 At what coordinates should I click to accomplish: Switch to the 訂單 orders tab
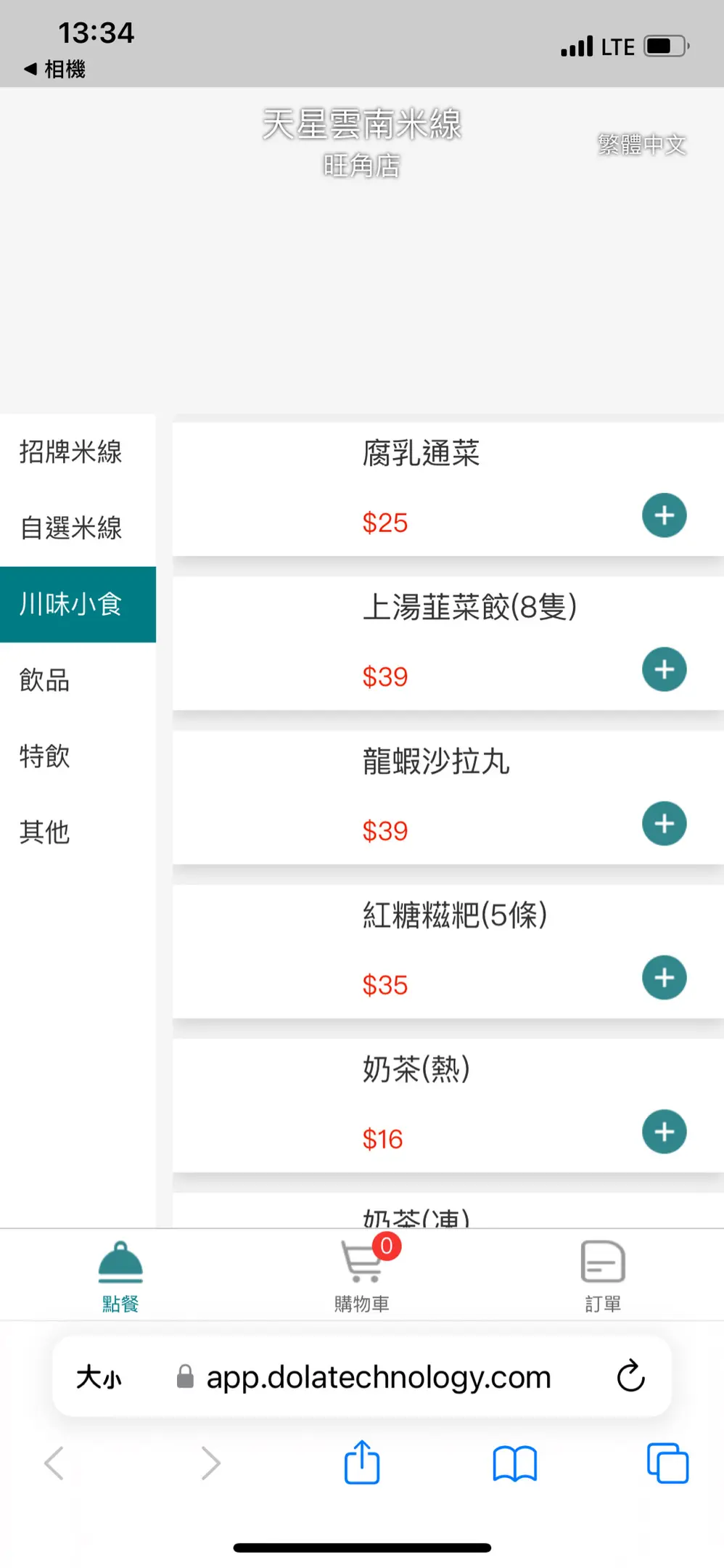point(603,1275)
